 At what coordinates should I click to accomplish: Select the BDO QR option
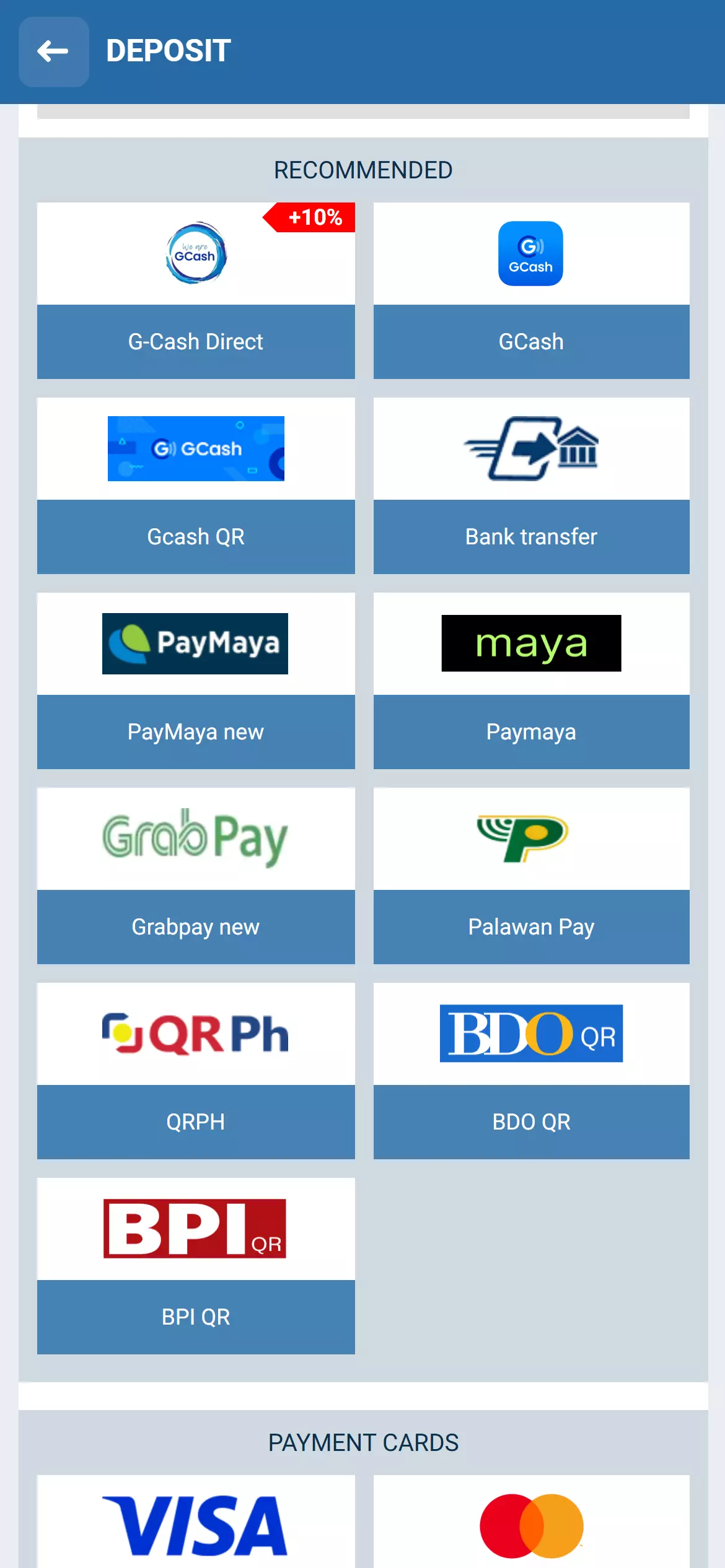531,1071
